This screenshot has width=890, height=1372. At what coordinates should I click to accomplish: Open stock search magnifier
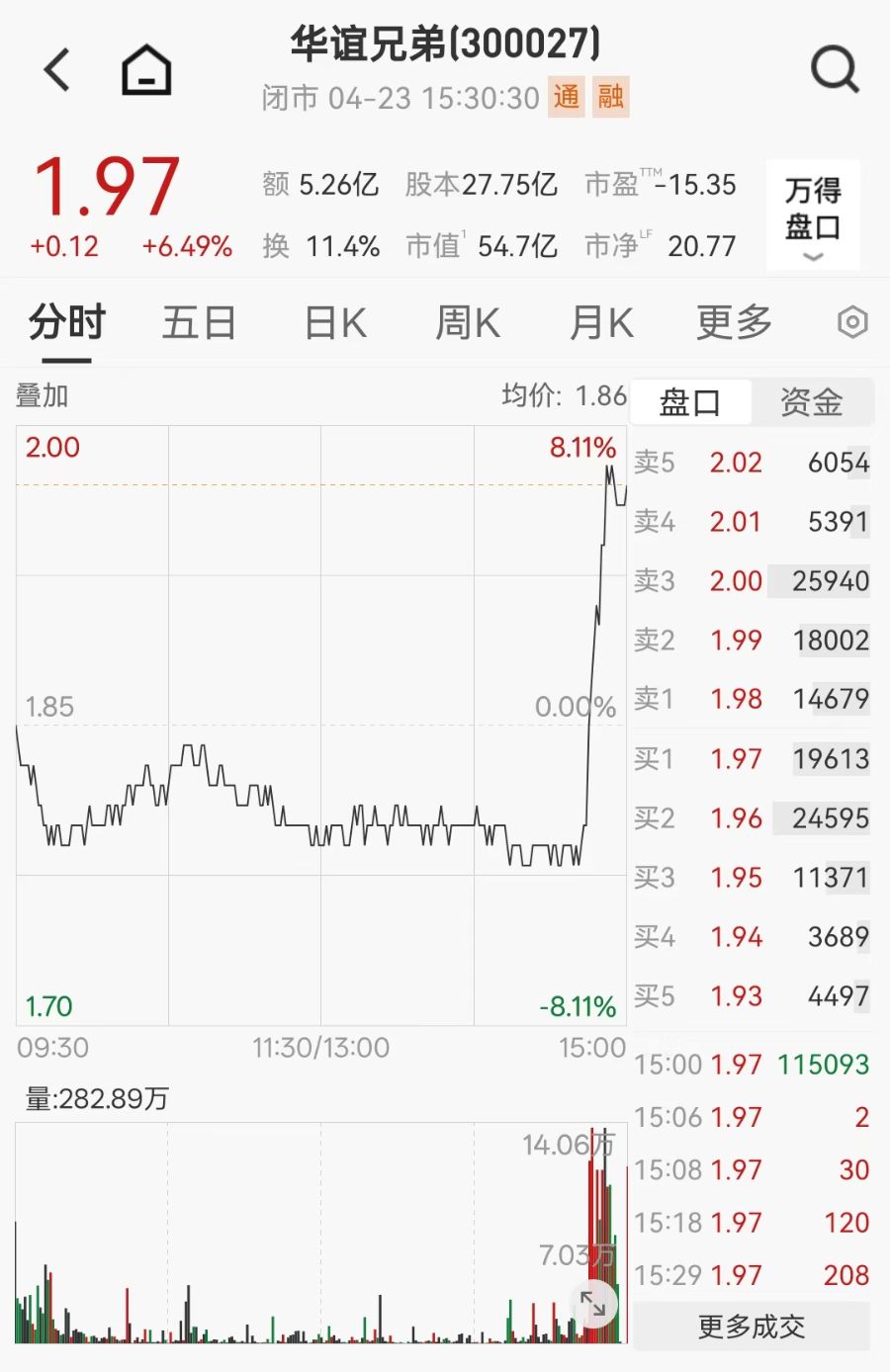(835, 70)
